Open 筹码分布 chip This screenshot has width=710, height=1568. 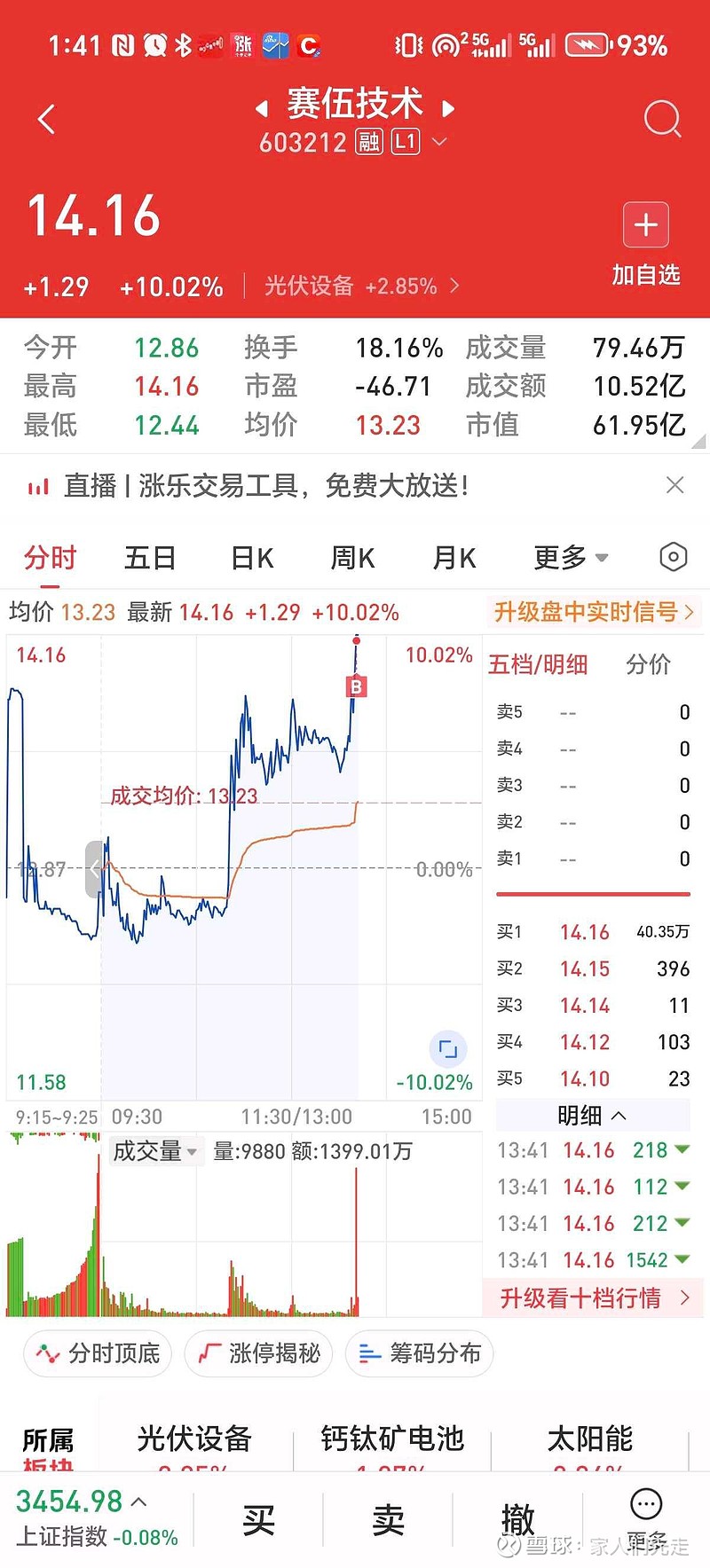pyautogui.click(x=419, y=1353)
